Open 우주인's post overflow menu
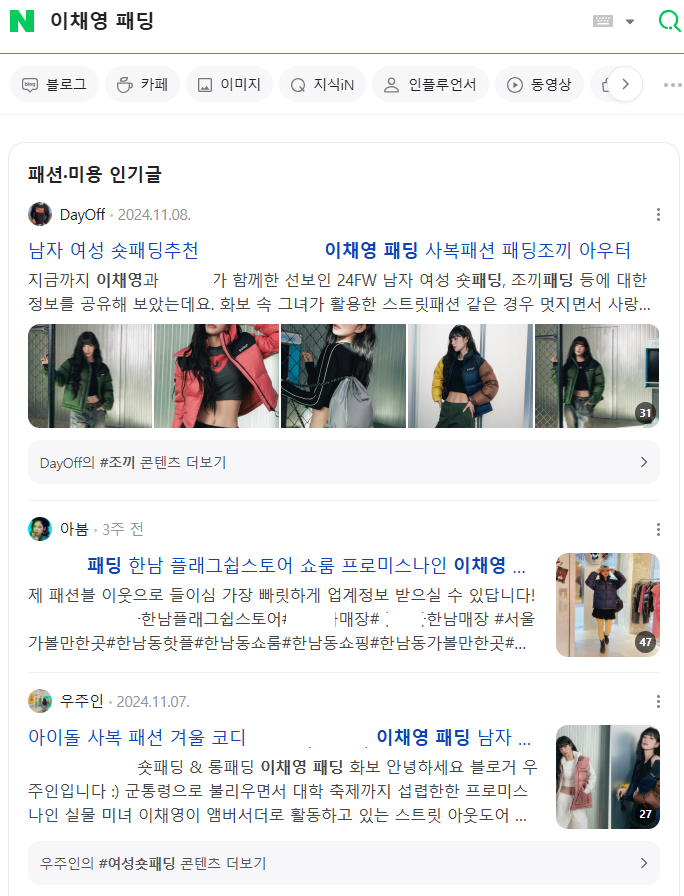Viewport: 684px width, 896px height. (x=658, y=701)
